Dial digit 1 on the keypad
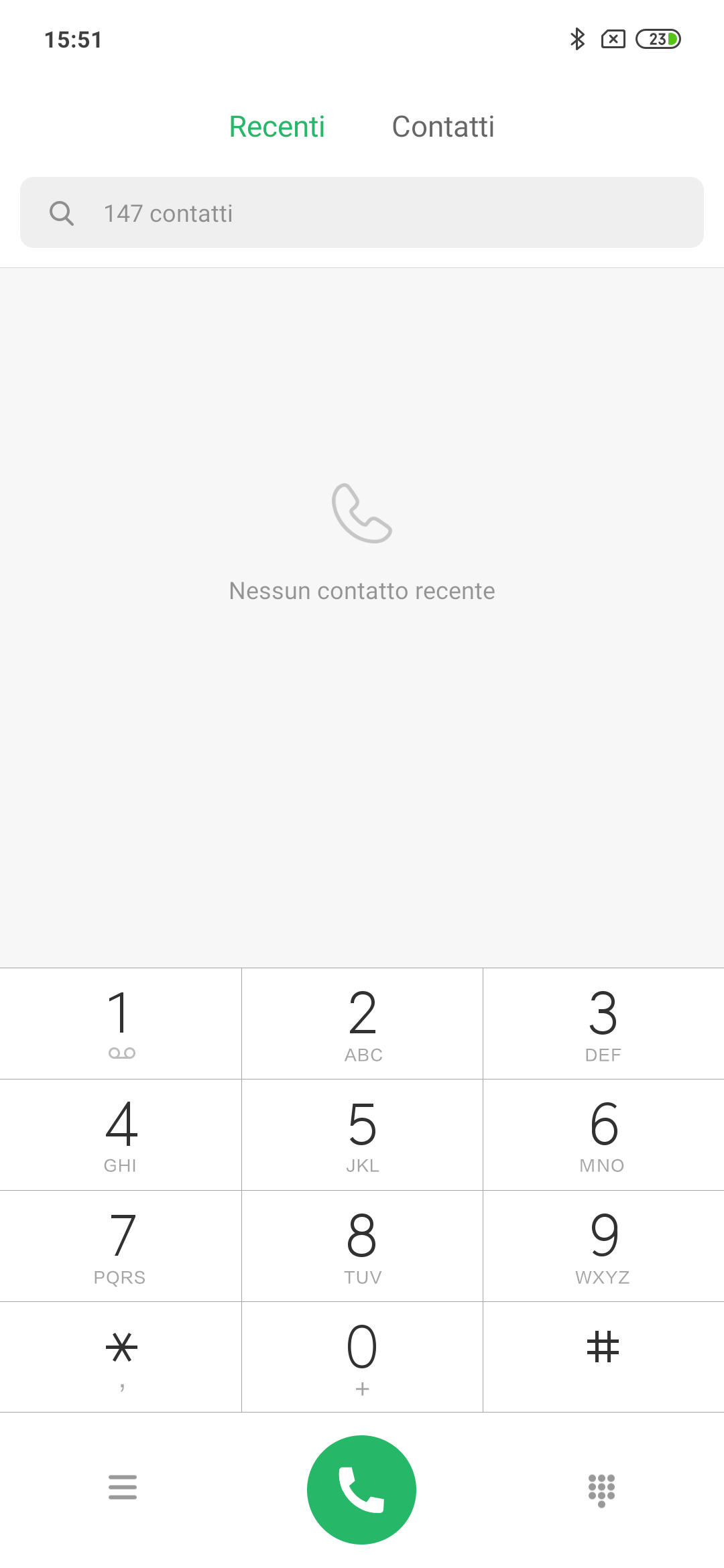 (121, 1023)
